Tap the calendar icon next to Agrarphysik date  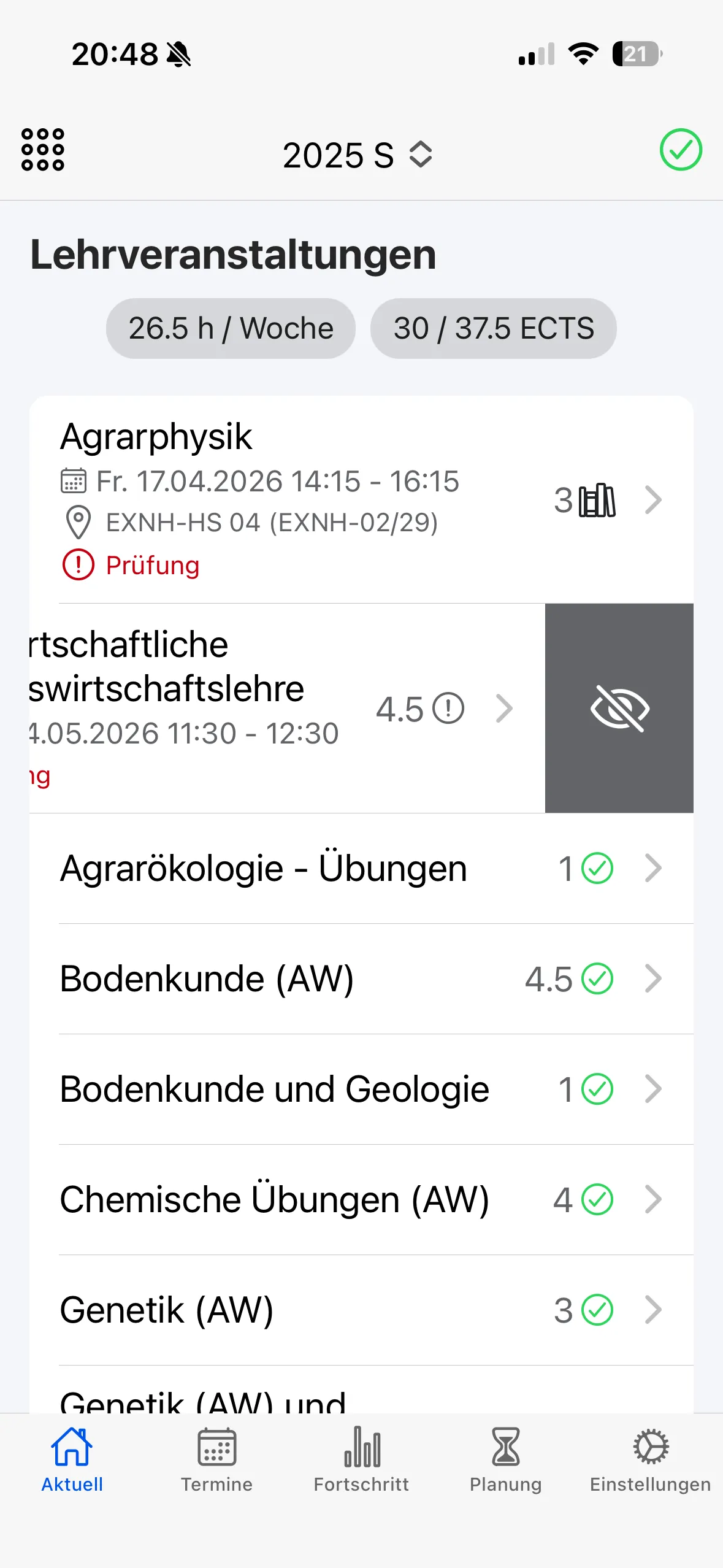coord(73,482)
